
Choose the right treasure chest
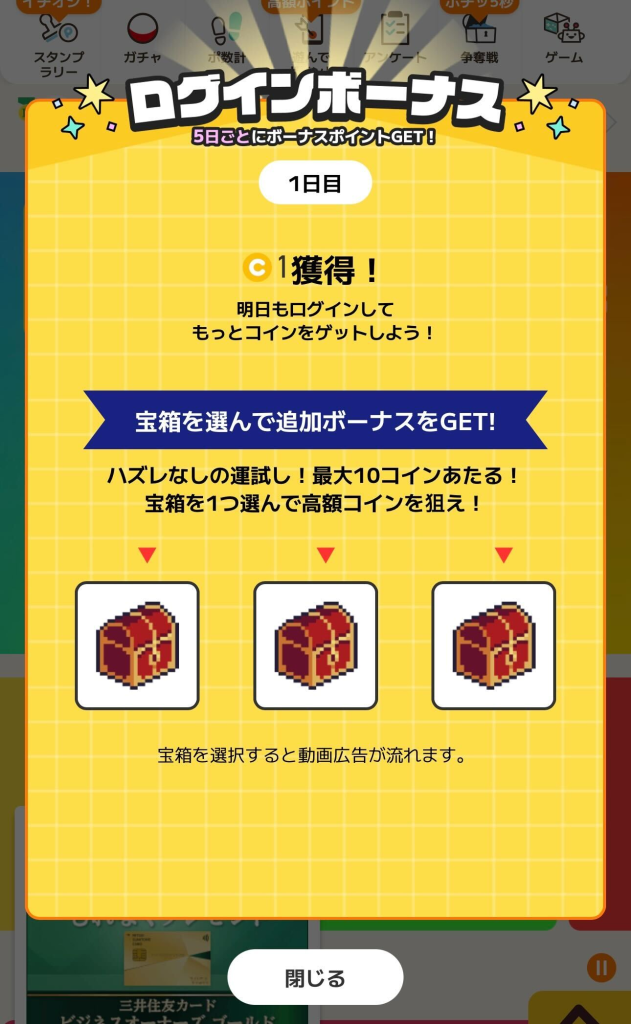pos(493,645)
